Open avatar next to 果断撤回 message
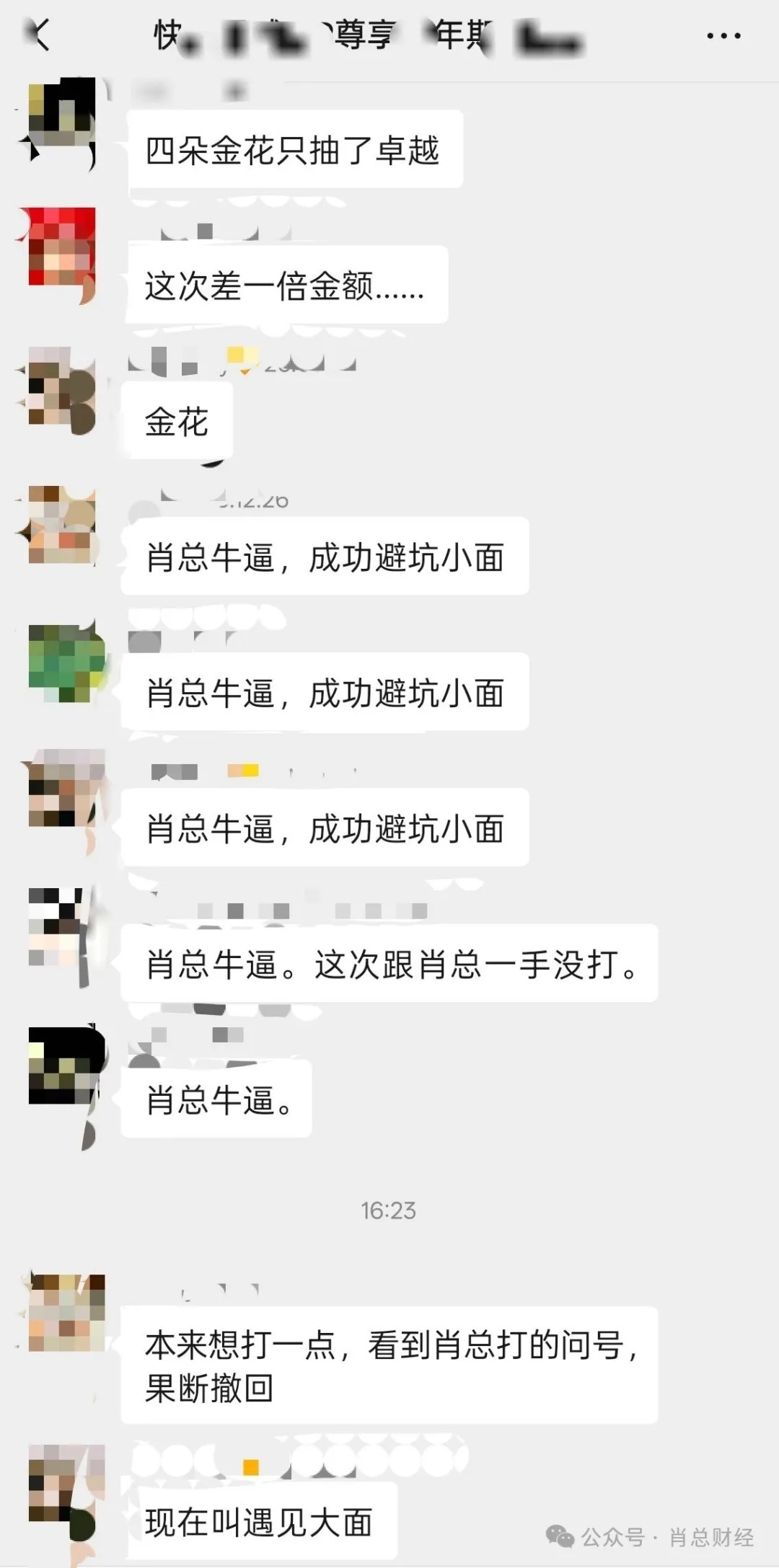This screenshot has width=779, height=1568. point(66,1314)
